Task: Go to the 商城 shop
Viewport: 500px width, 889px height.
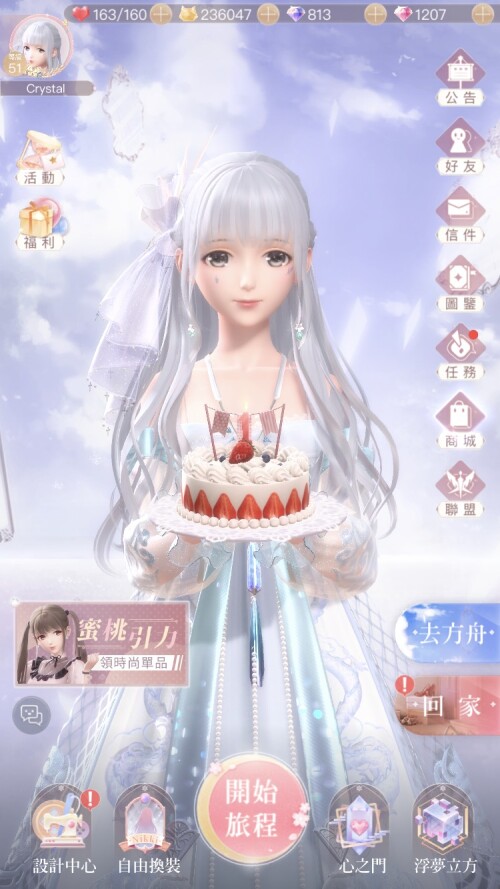Action: click(x=460, y=421)
